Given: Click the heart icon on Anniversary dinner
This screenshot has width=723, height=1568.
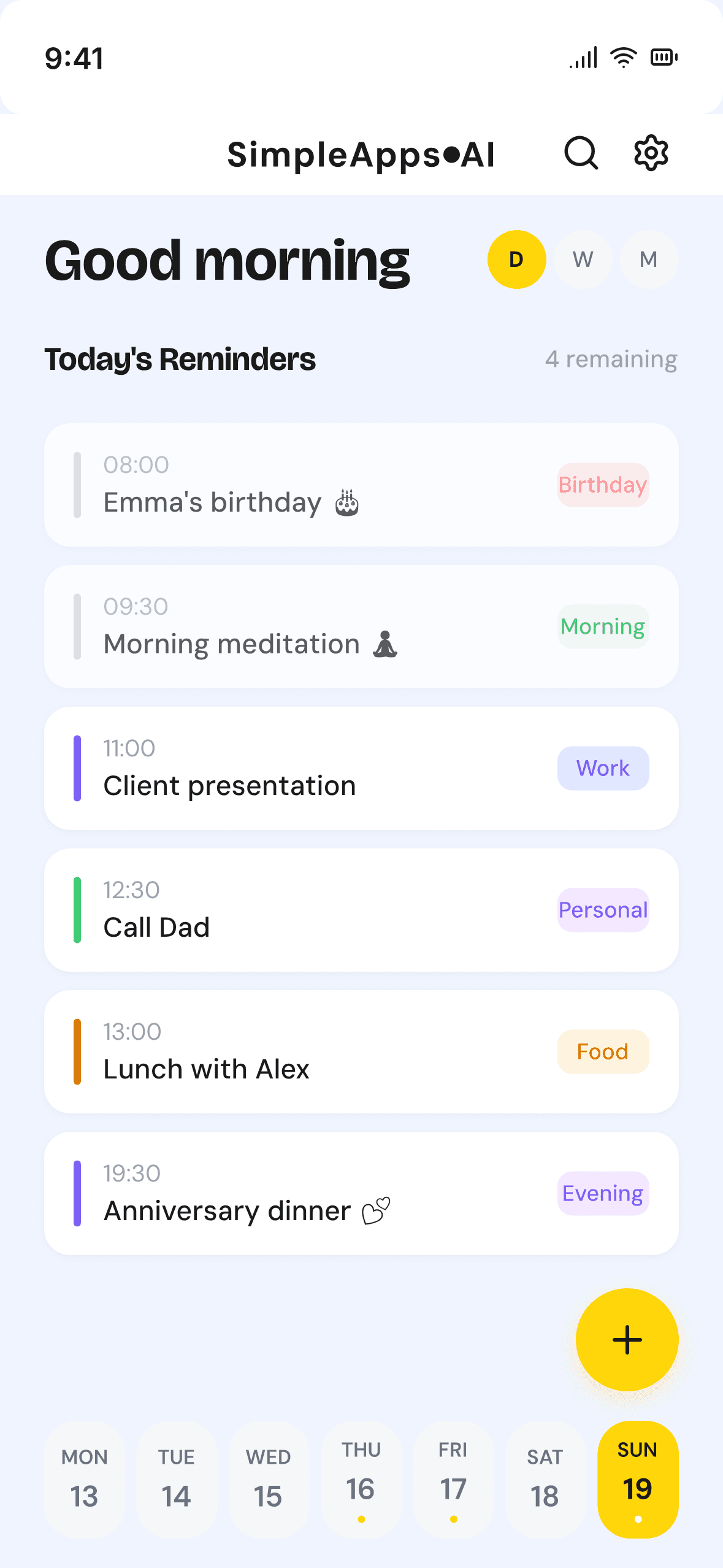Looking at the screenshot, I should 376,1210.
